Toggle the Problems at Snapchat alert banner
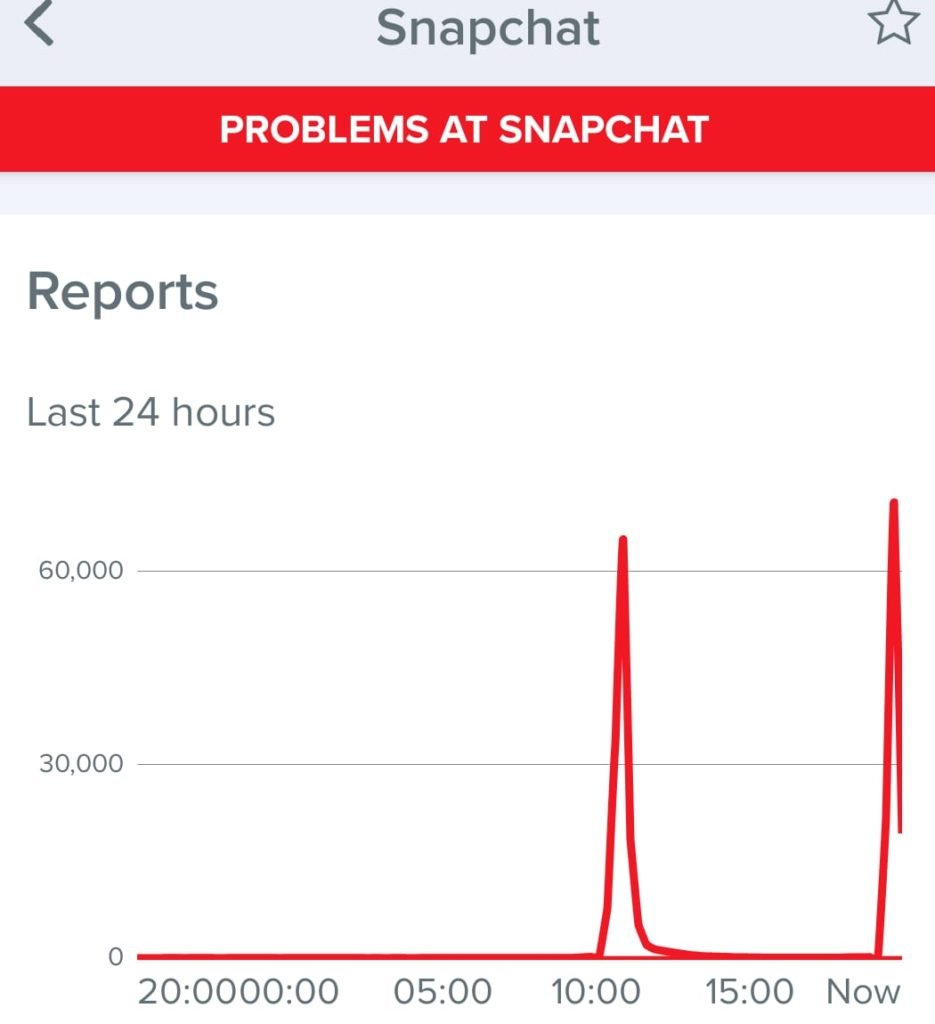The height and width of the screenshot is (1024, 935). [x=467, y=127]
